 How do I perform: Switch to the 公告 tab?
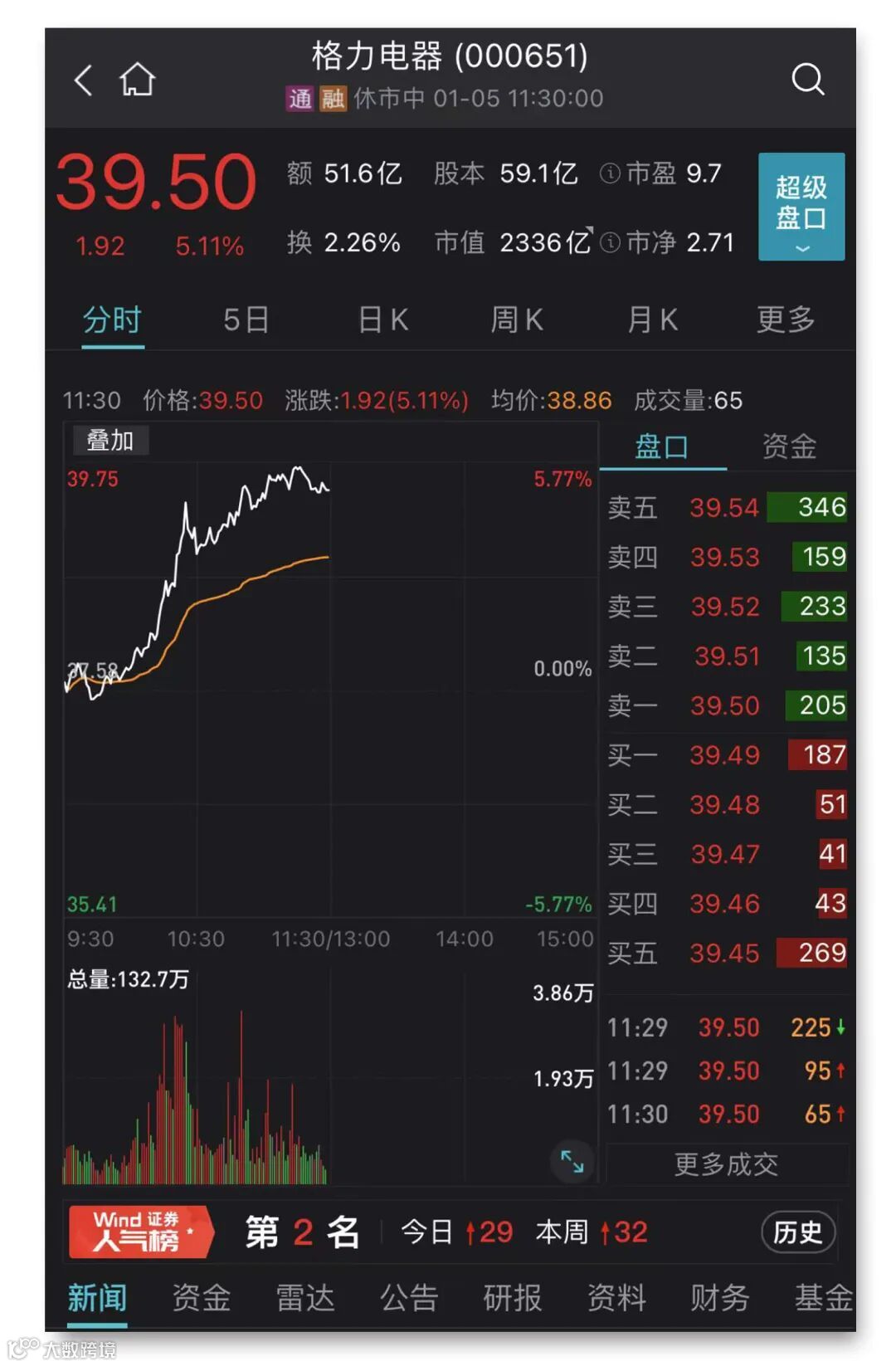click(x=409, y=1298)
